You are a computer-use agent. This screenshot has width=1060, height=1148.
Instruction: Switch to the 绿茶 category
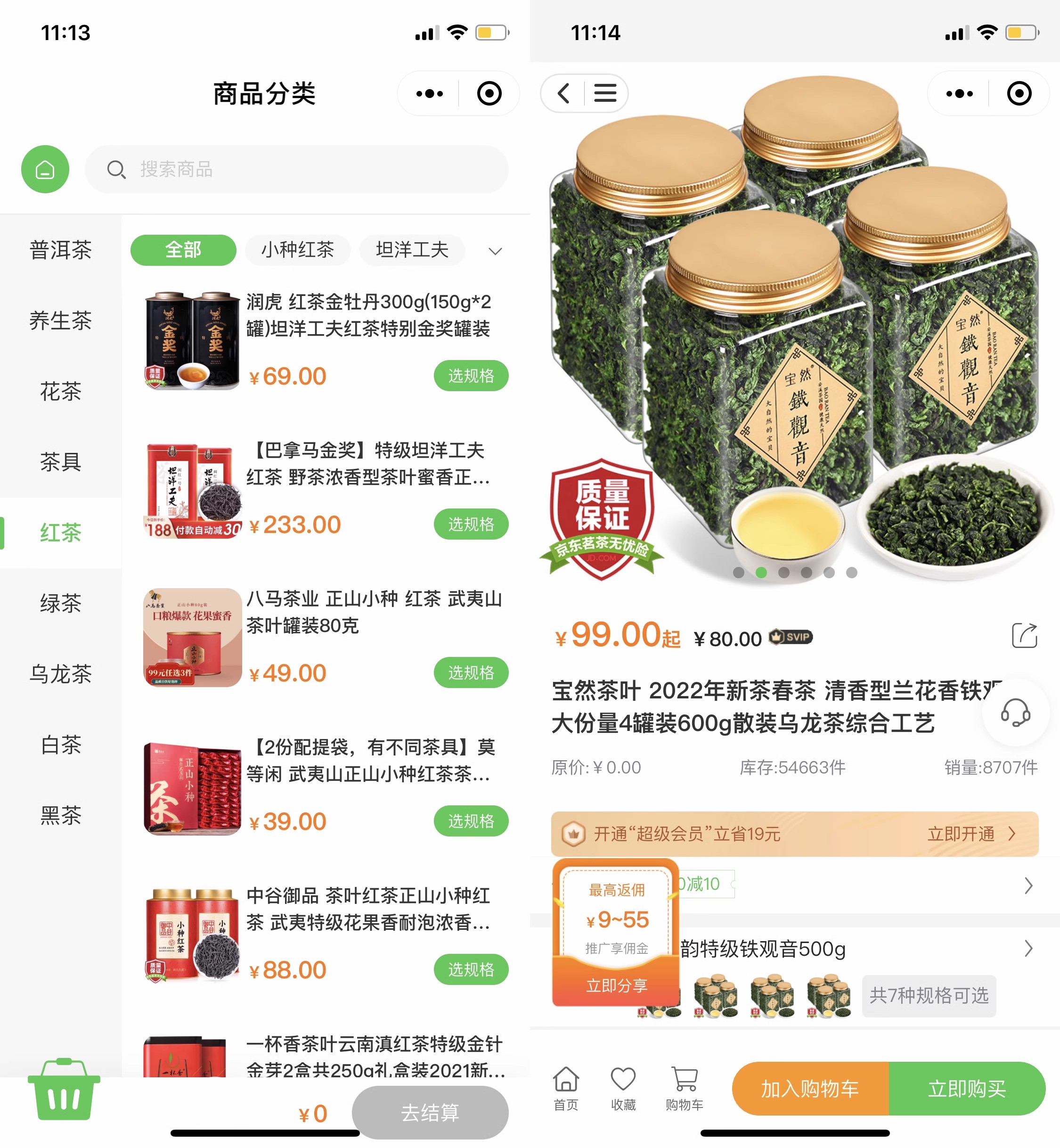[x=60, y=604]
